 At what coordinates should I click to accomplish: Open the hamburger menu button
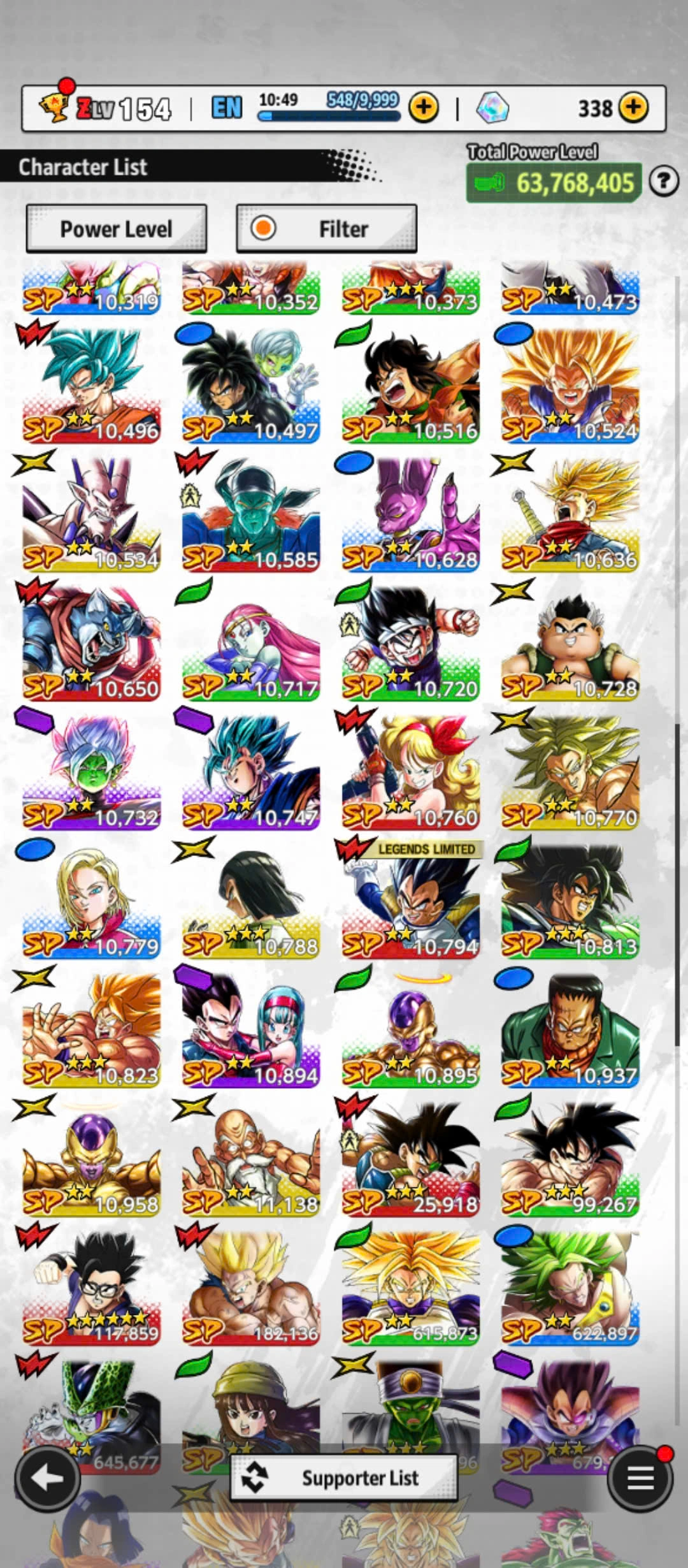tap(640, 1479)
